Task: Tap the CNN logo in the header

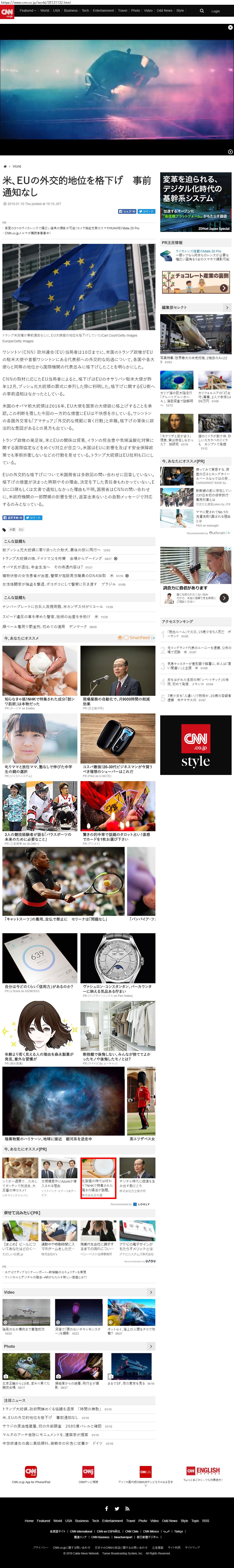Action: point(7,12)
